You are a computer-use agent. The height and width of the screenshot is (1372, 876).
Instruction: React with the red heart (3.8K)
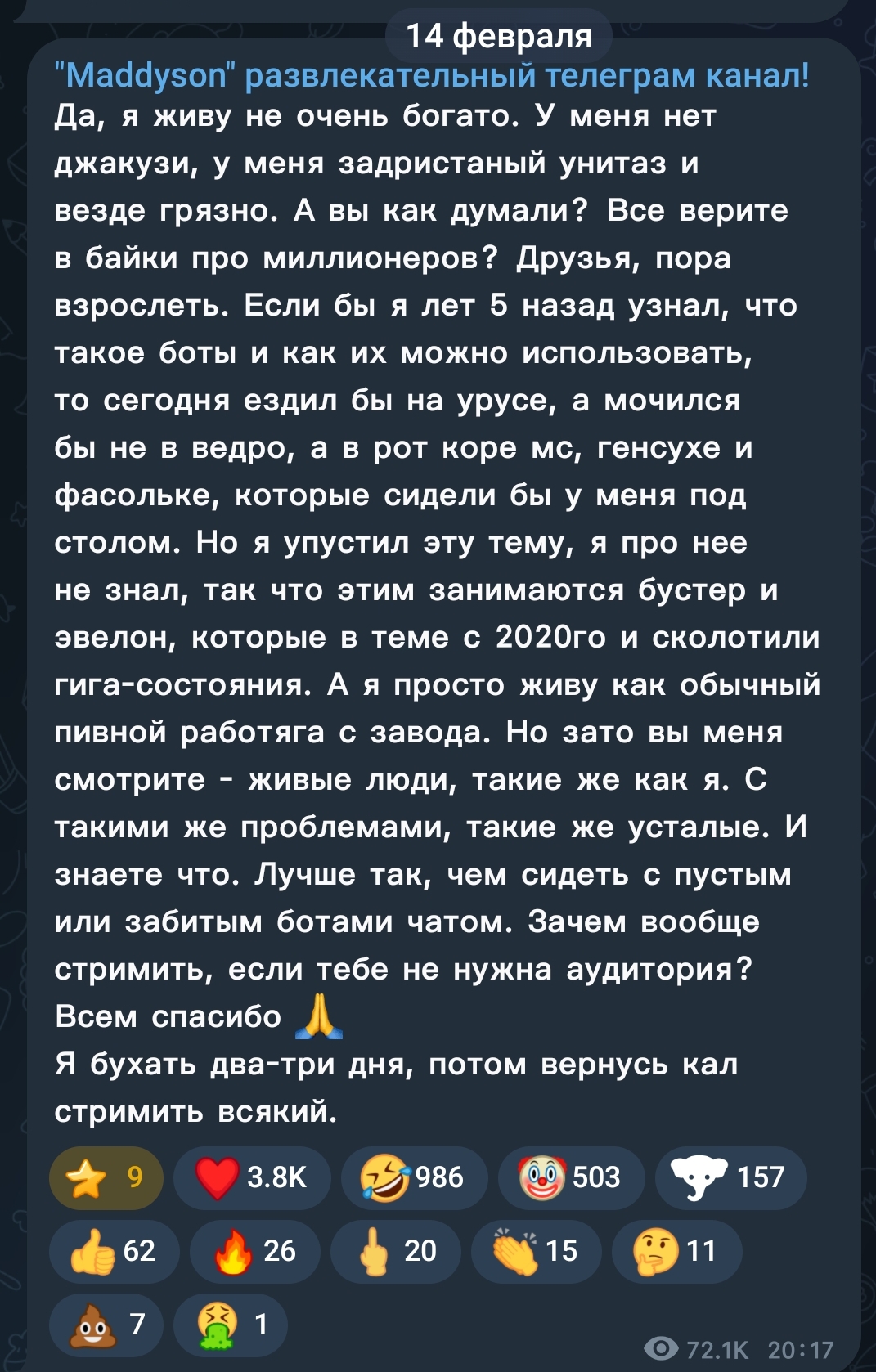tap(252, 1177)
